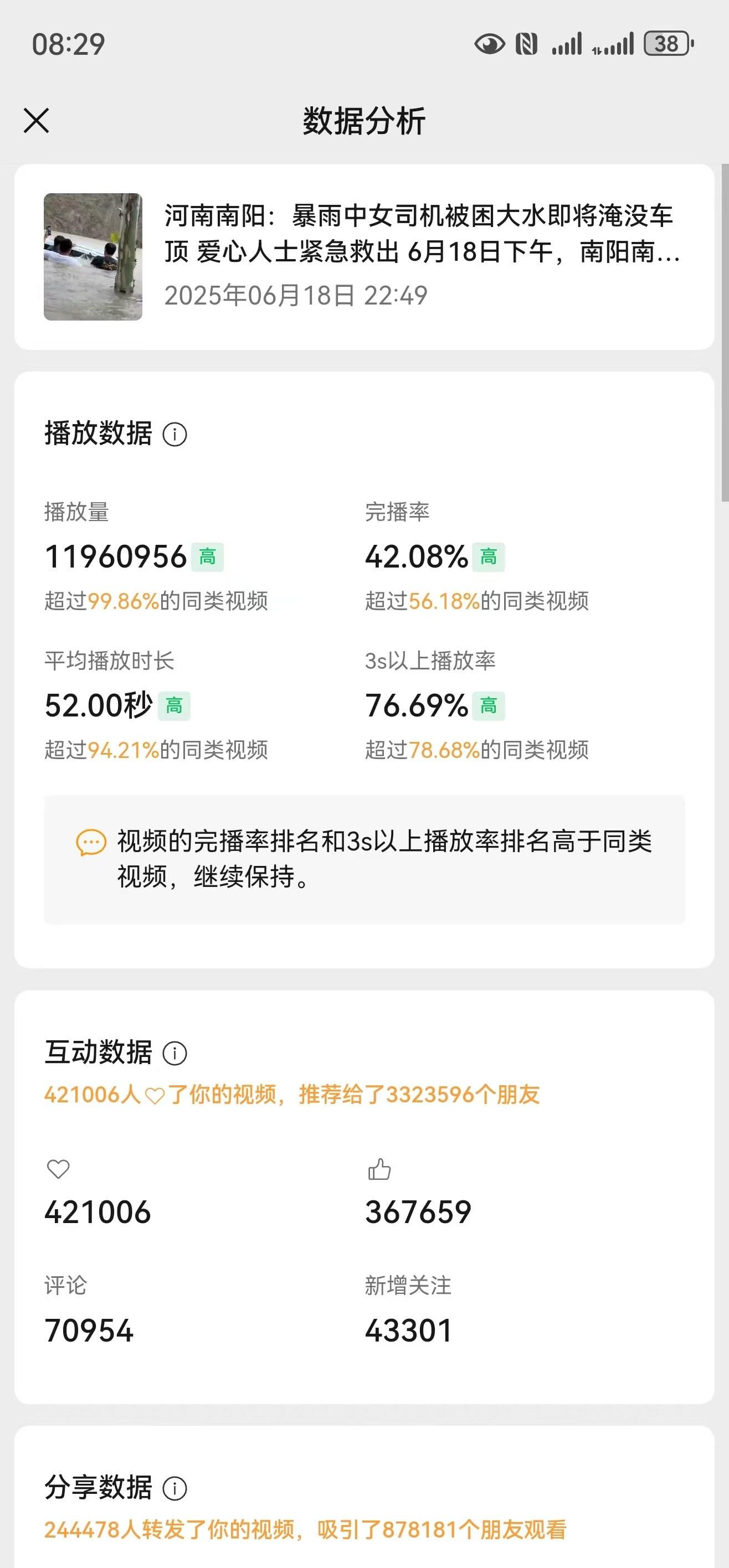The height and width of the screenshot is (1568, 729).
Task: Close the 数据分析 page
Action: tap(37, 121)
